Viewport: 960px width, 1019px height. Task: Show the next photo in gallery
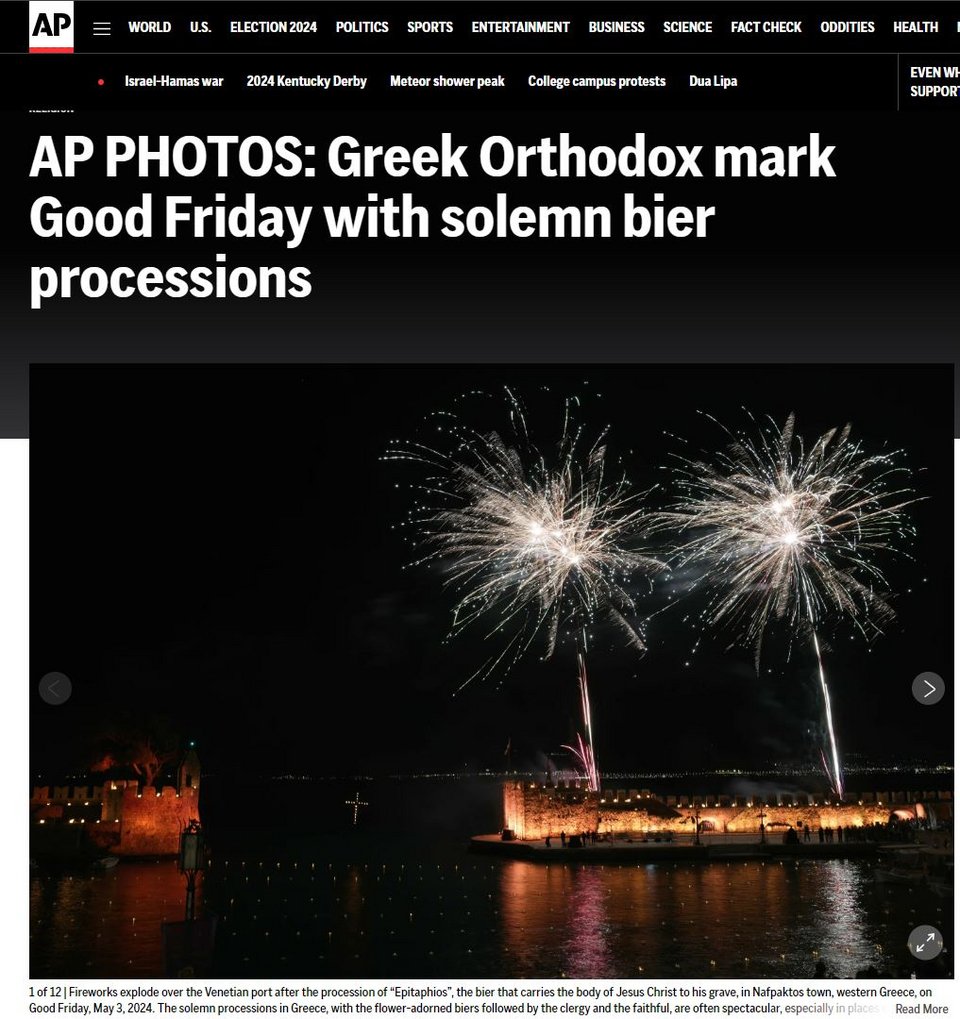[928, 688]
